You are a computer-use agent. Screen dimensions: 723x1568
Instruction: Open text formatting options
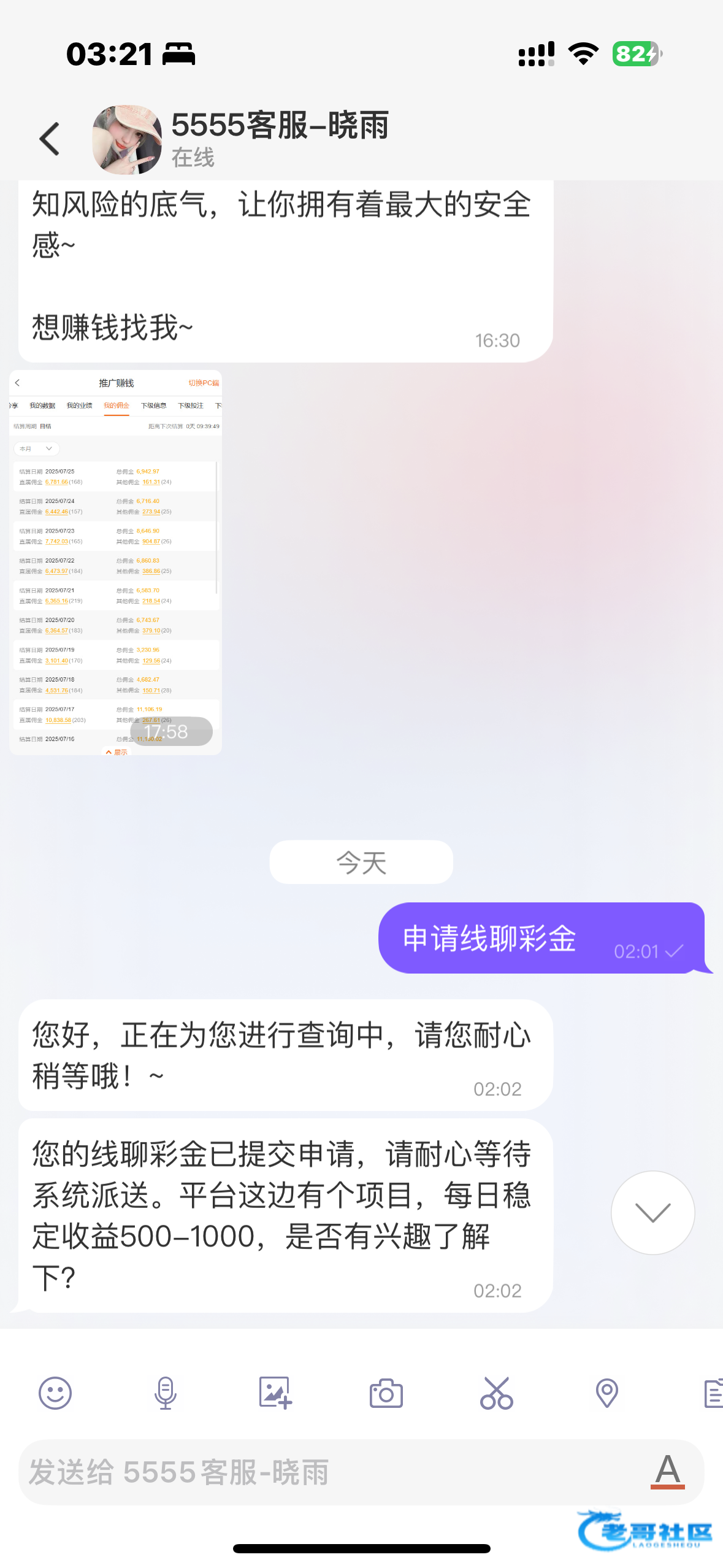pos(667,1471)
